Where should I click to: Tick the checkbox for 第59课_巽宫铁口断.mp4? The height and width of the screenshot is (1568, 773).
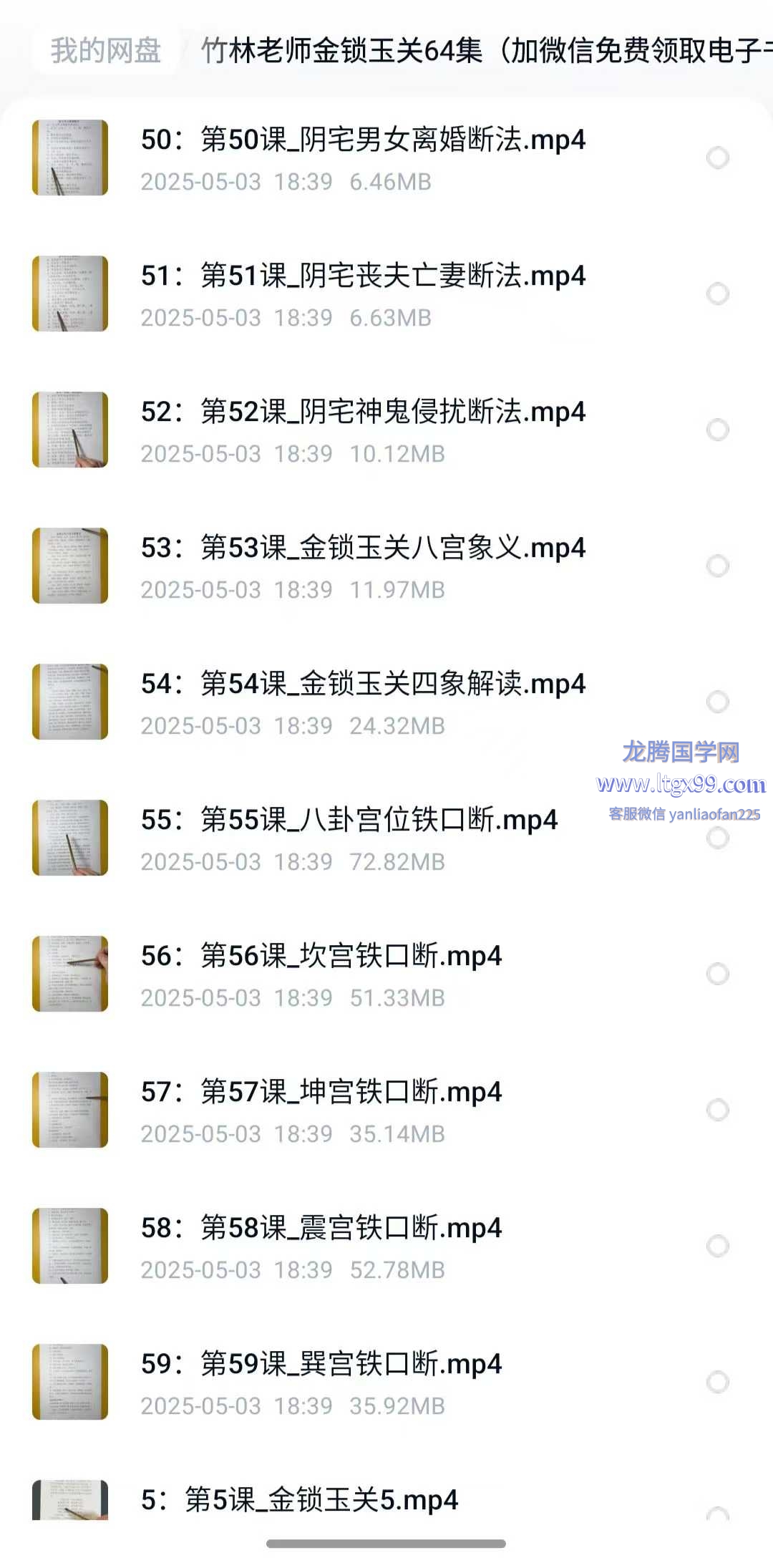click(717, 1382)
